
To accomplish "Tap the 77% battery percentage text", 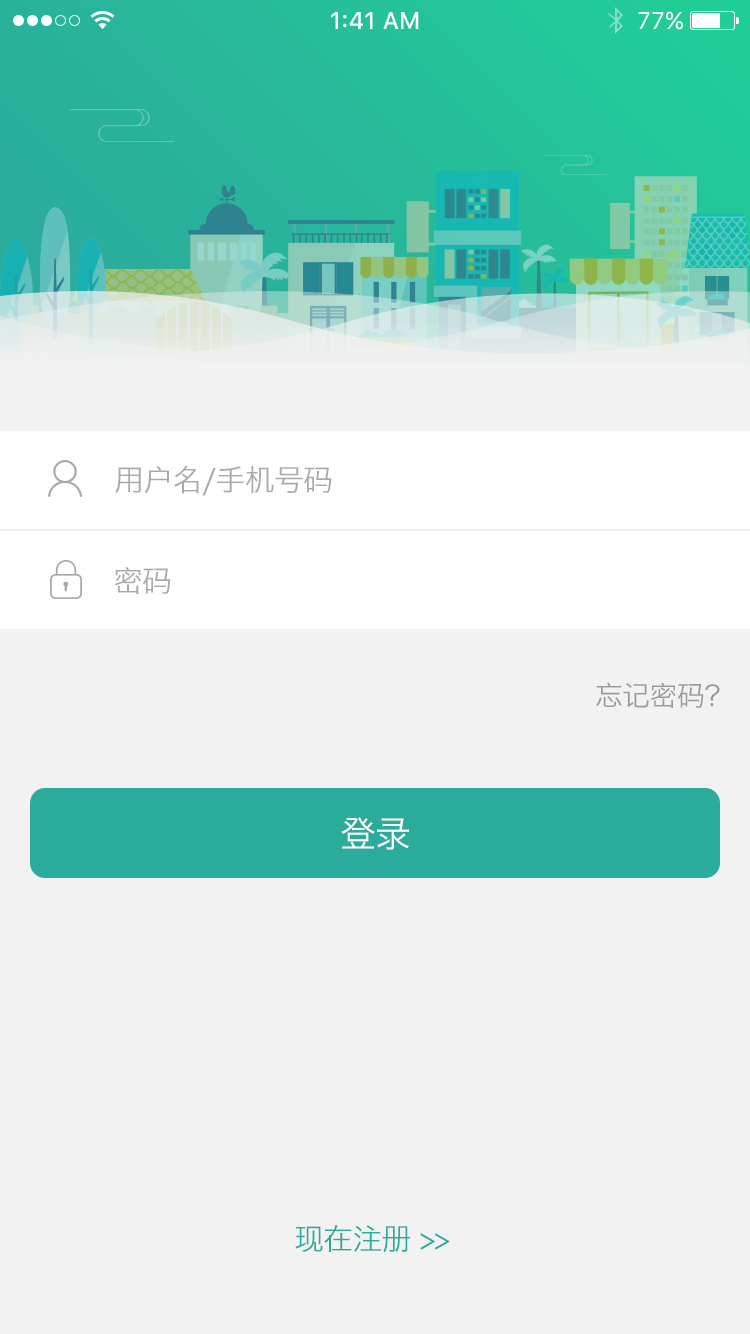I will [x=662, y=19].
